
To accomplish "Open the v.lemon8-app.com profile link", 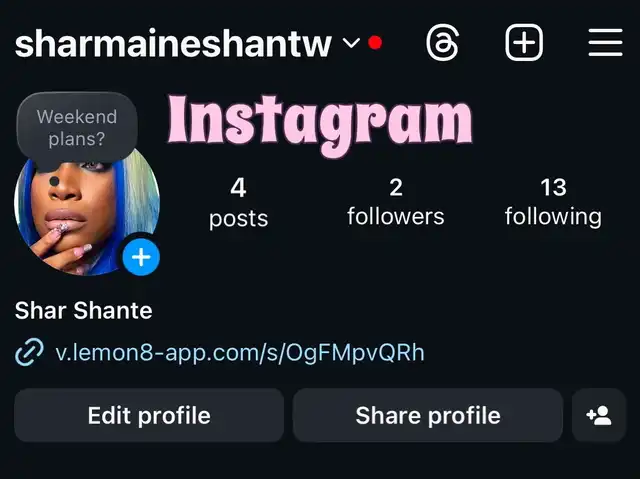I will tap(238, 352).
